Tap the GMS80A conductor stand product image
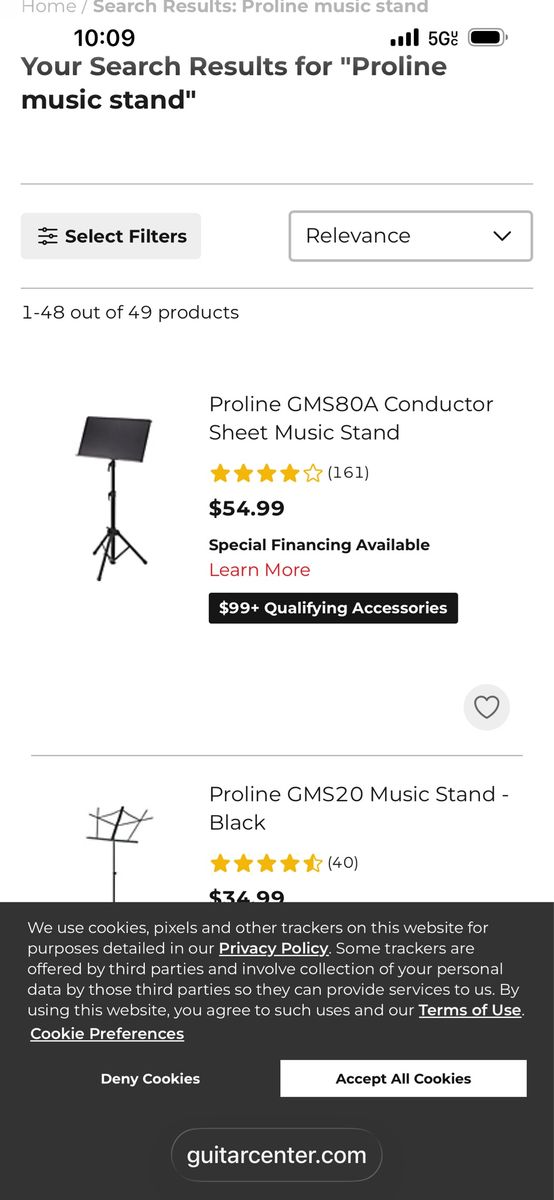This screenshot has width=554, height=1200. (115, 497)
